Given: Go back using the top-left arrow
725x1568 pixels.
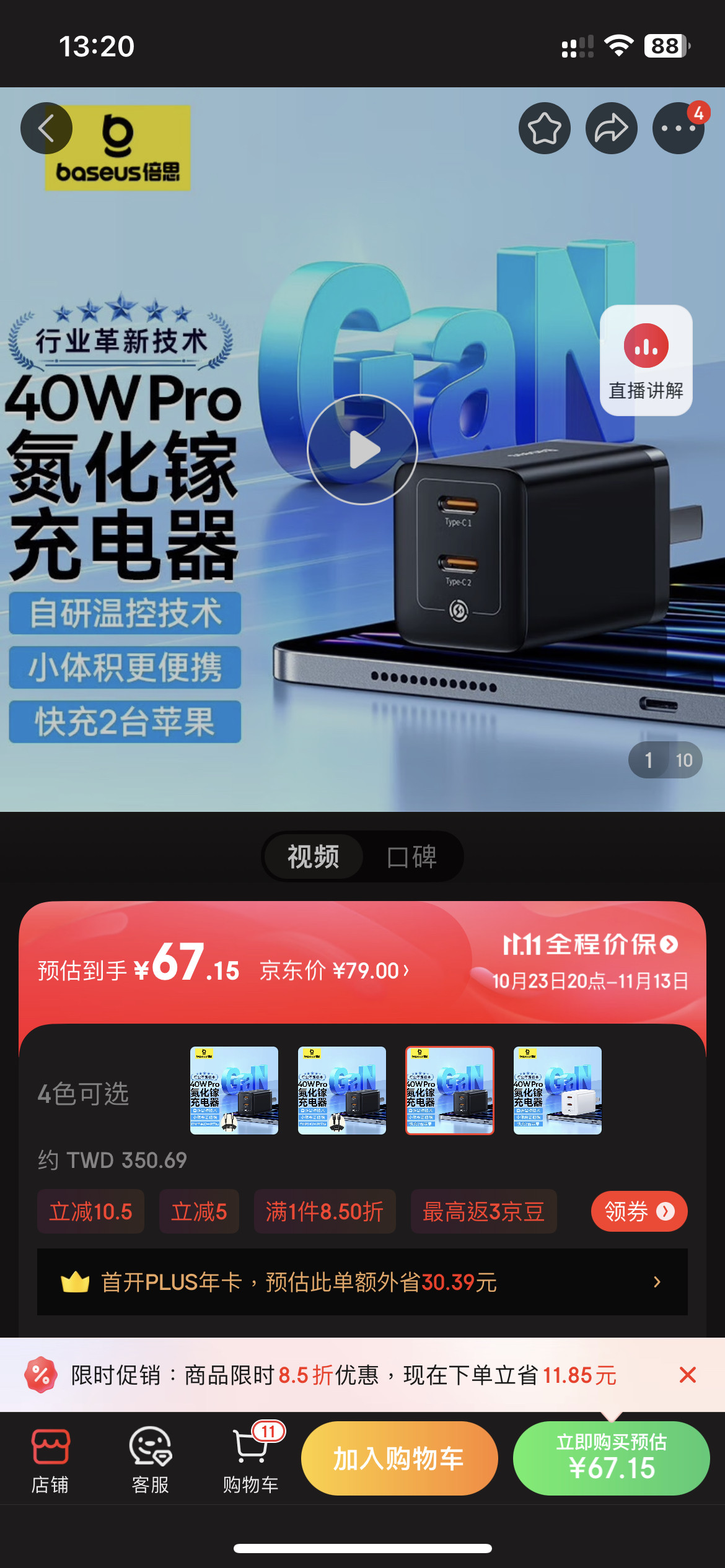Looking at the screenshot, I should 46,128.
